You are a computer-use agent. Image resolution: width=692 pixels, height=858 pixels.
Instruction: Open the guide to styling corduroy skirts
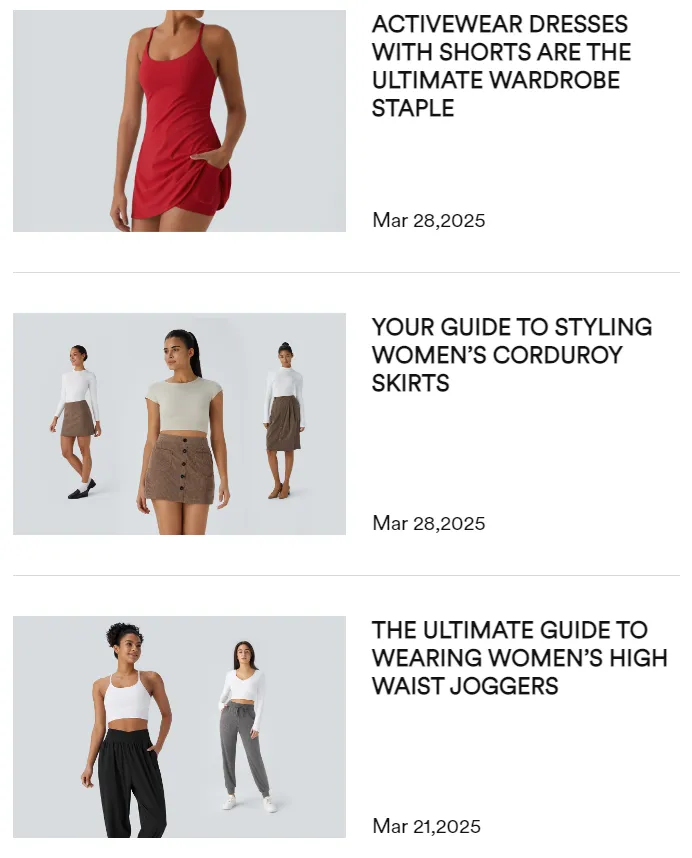coord(511,355)
